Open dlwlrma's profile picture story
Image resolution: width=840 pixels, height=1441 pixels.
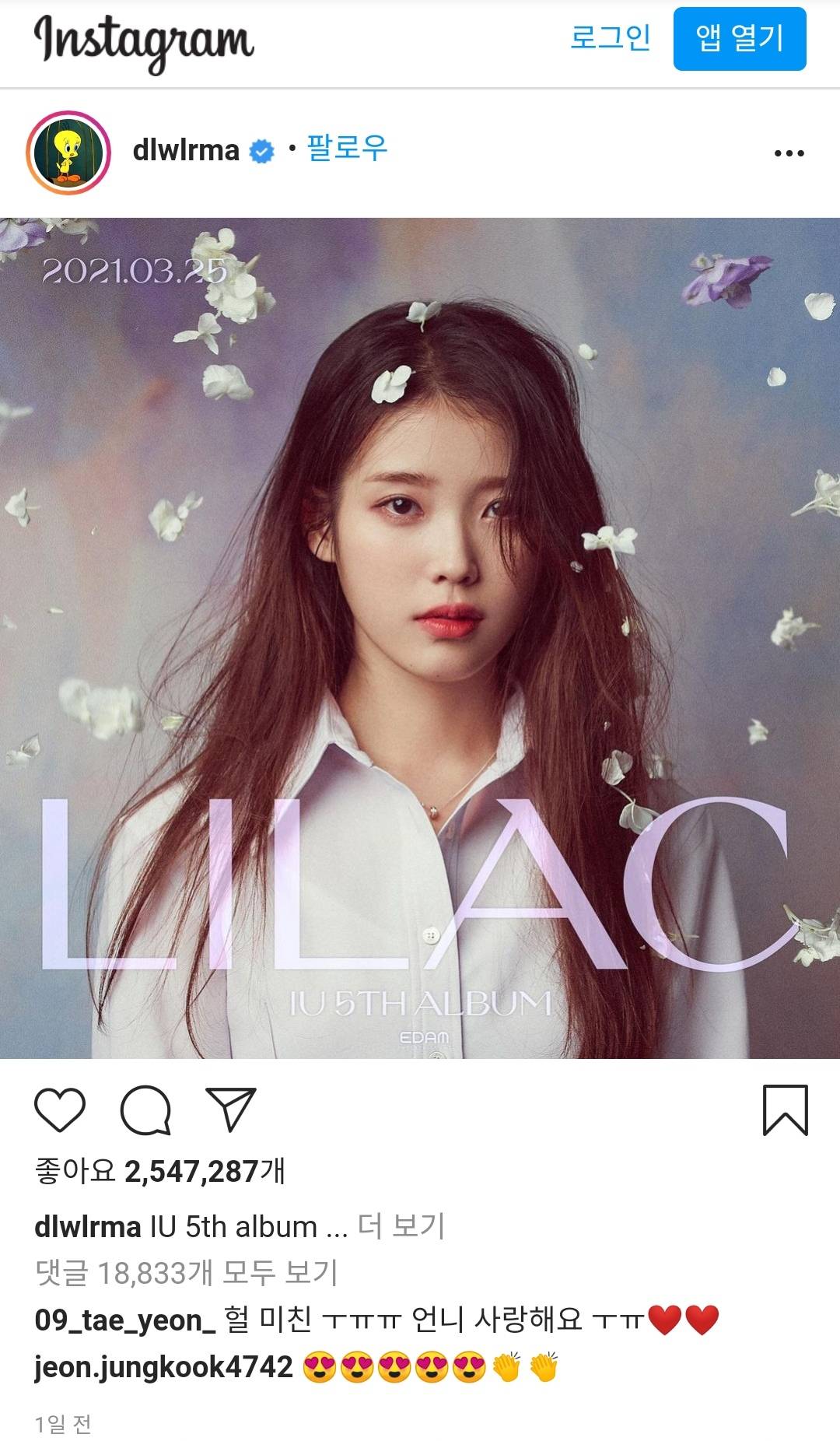pos(68,152)
